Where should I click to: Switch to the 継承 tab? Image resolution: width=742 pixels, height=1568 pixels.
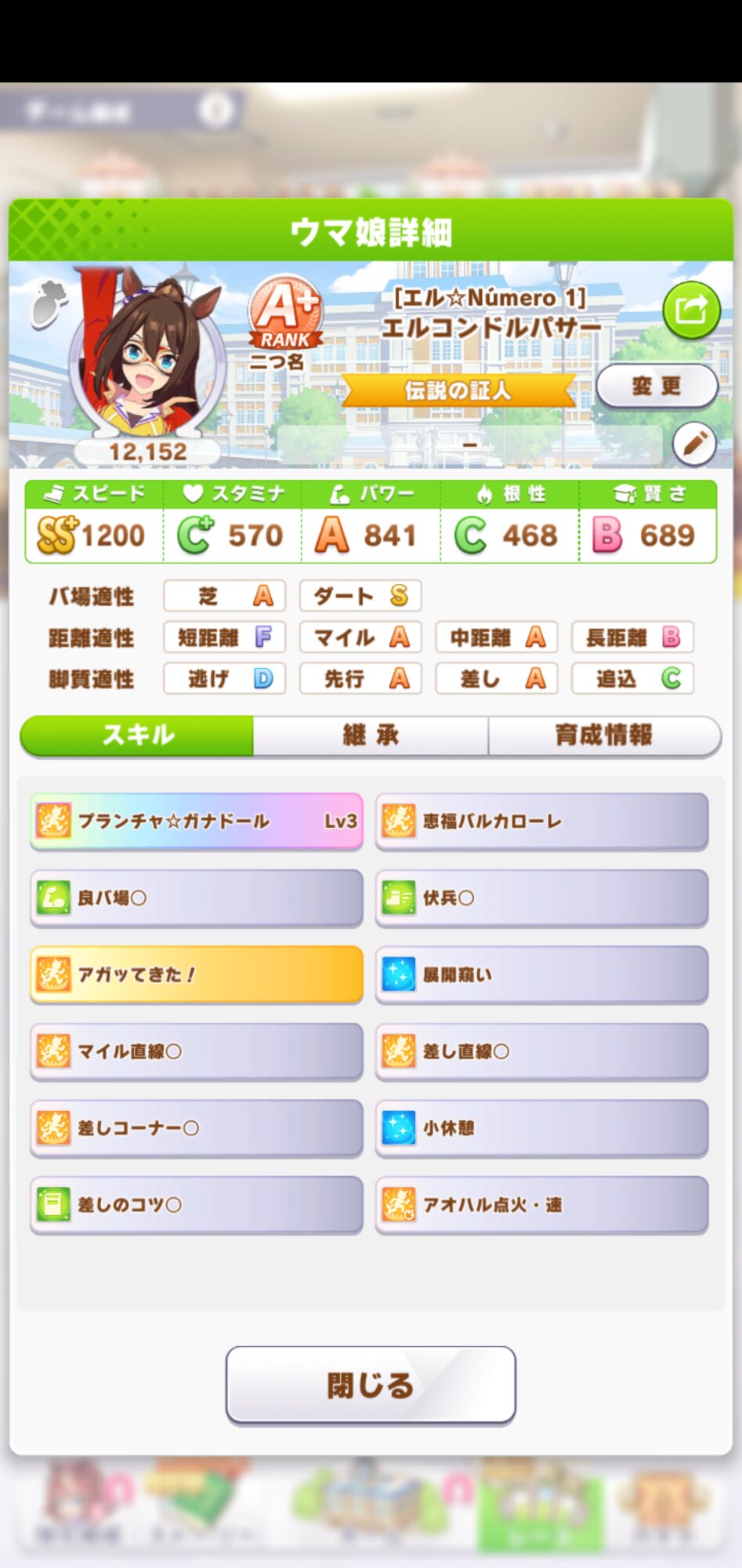pyautogui.click(x=371, y=735)
